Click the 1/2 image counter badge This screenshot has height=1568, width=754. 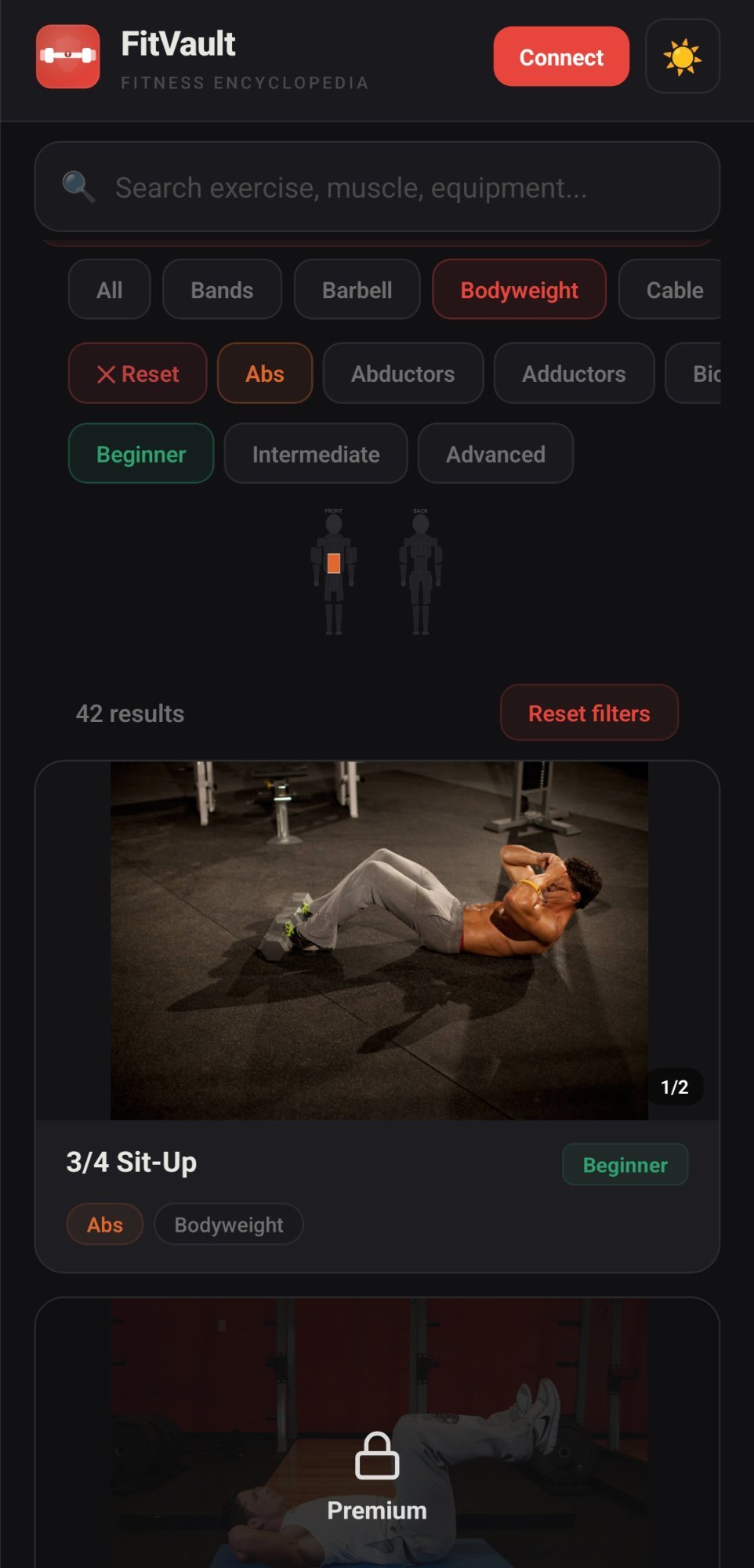click(674, 1087)
